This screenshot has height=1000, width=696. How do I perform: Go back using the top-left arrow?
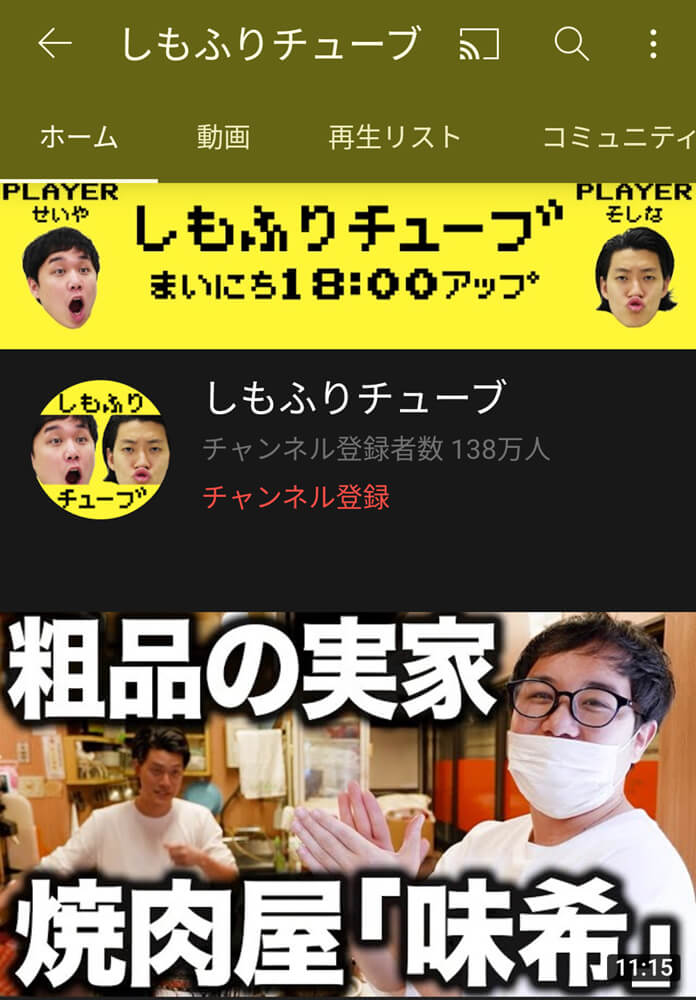pos(54,44)
